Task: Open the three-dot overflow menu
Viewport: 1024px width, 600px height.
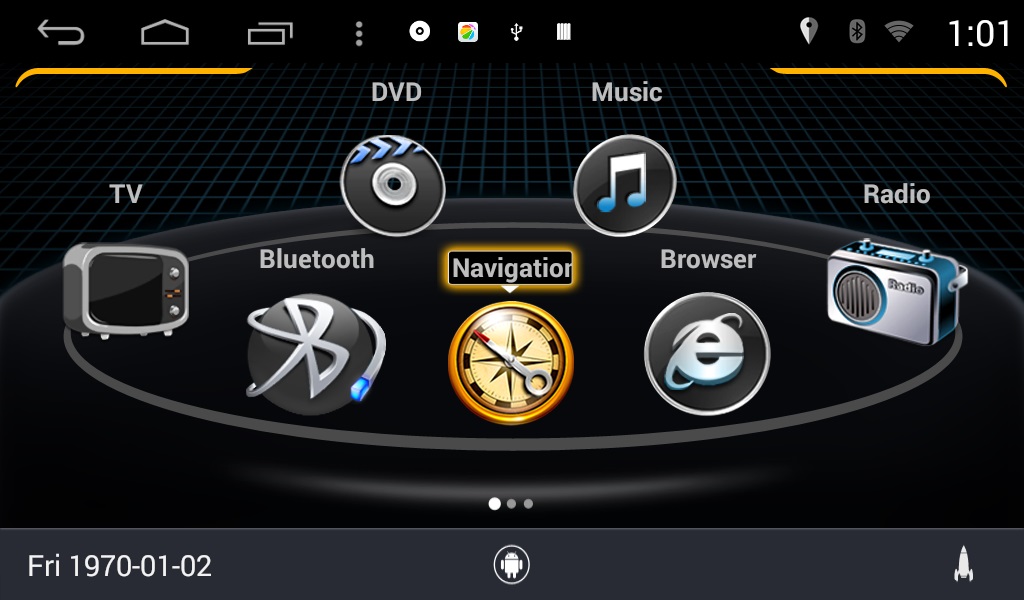Action: pos(359,33)
